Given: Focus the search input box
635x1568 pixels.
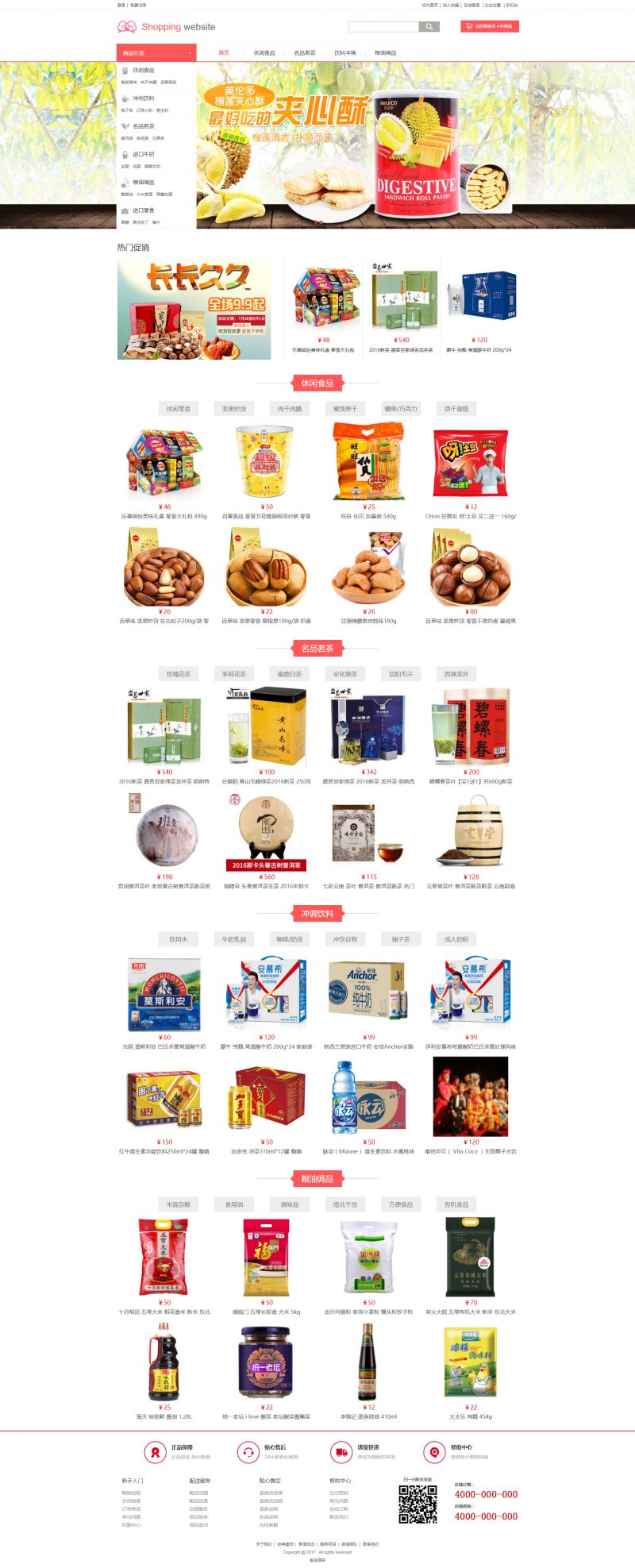Looking at the screenshot, I should [x=383, y=27].
